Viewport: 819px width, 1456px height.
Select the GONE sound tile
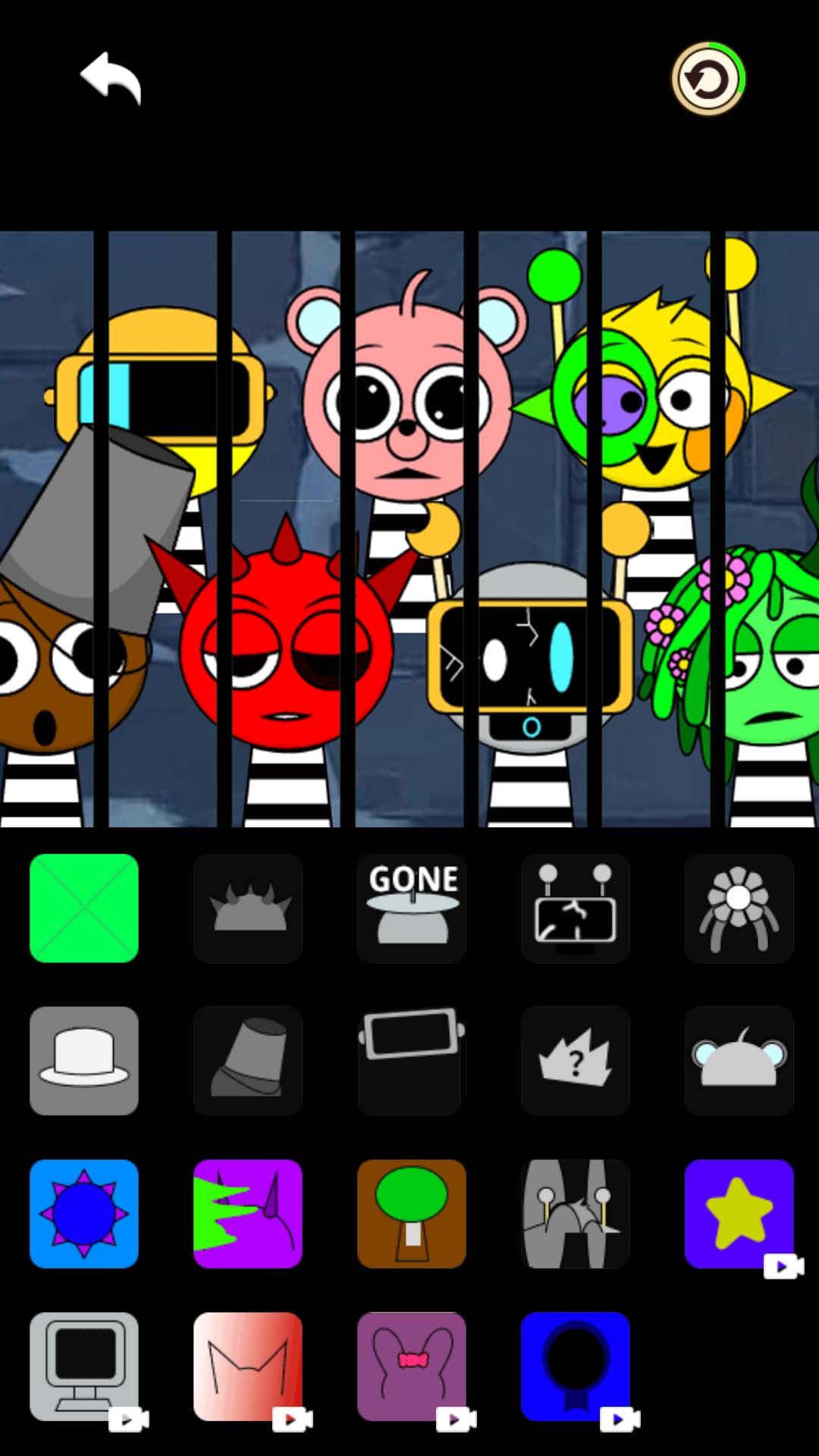[x=412, y=908]
